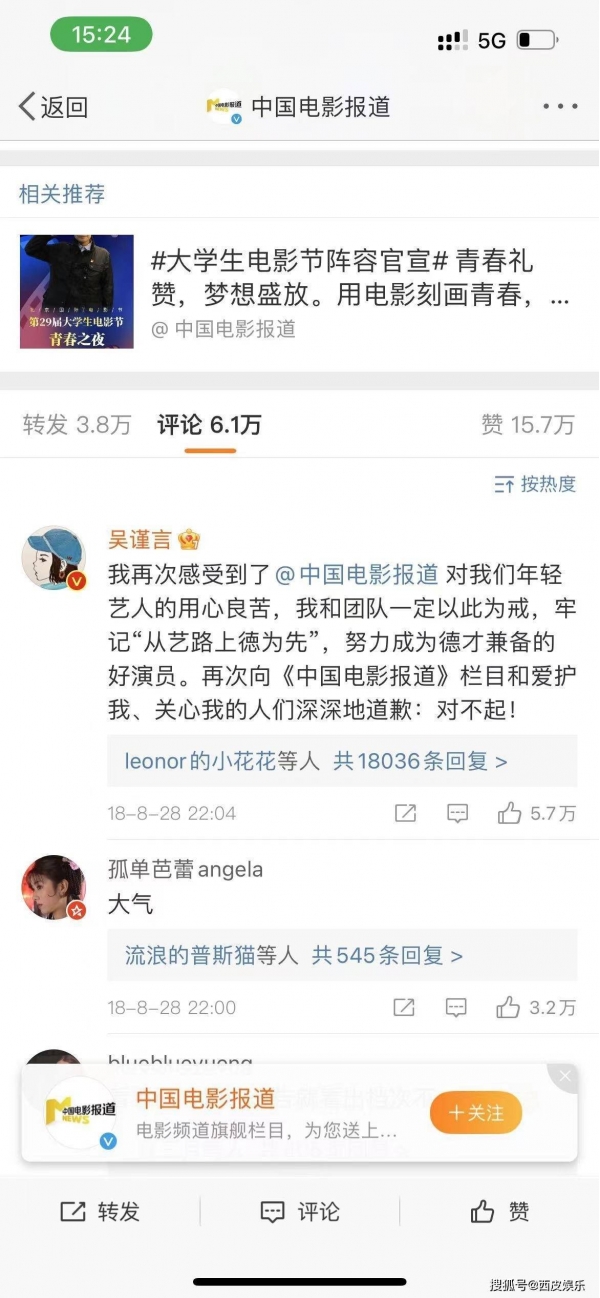The height and width of the screenshot is (1298, 600).
Task: Open 吴谨言's profile from her username
Action: (x=140, y=541)
